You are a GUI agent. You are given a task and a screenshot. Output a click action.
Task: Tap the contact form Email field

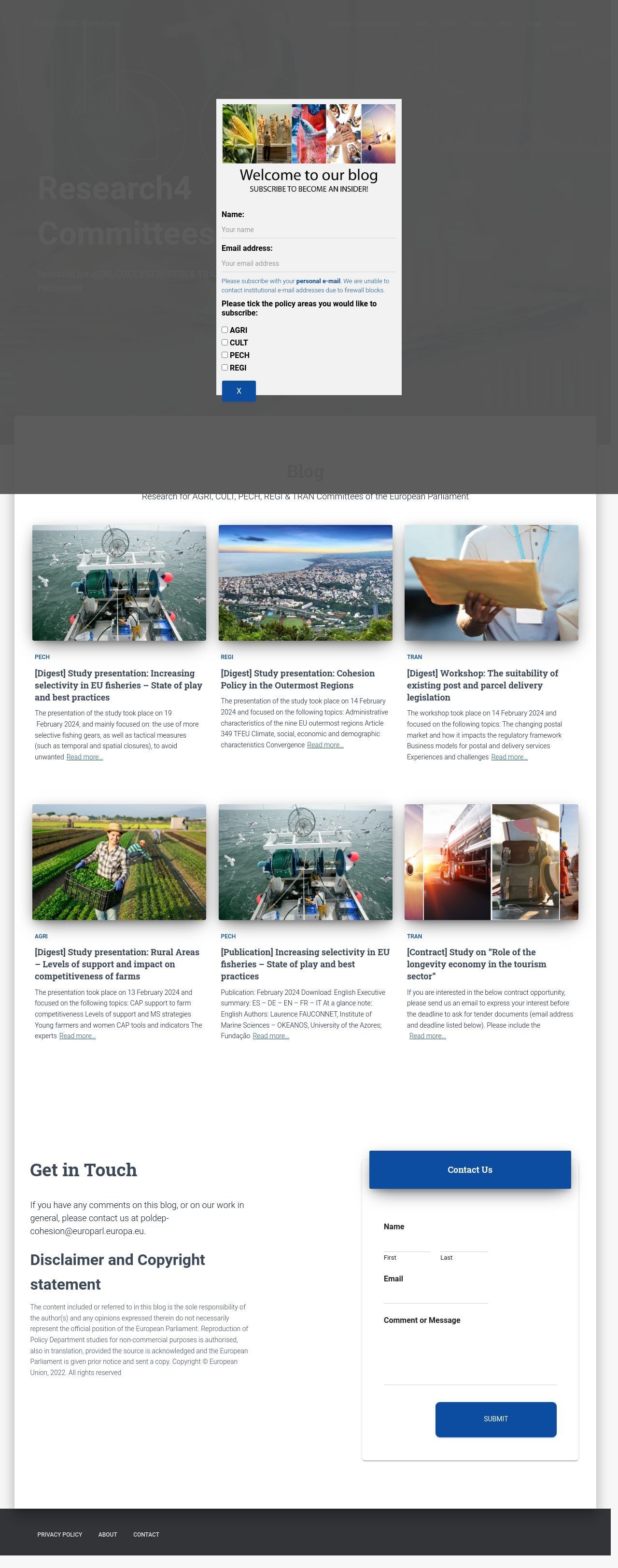click(x=435, y=1295)
